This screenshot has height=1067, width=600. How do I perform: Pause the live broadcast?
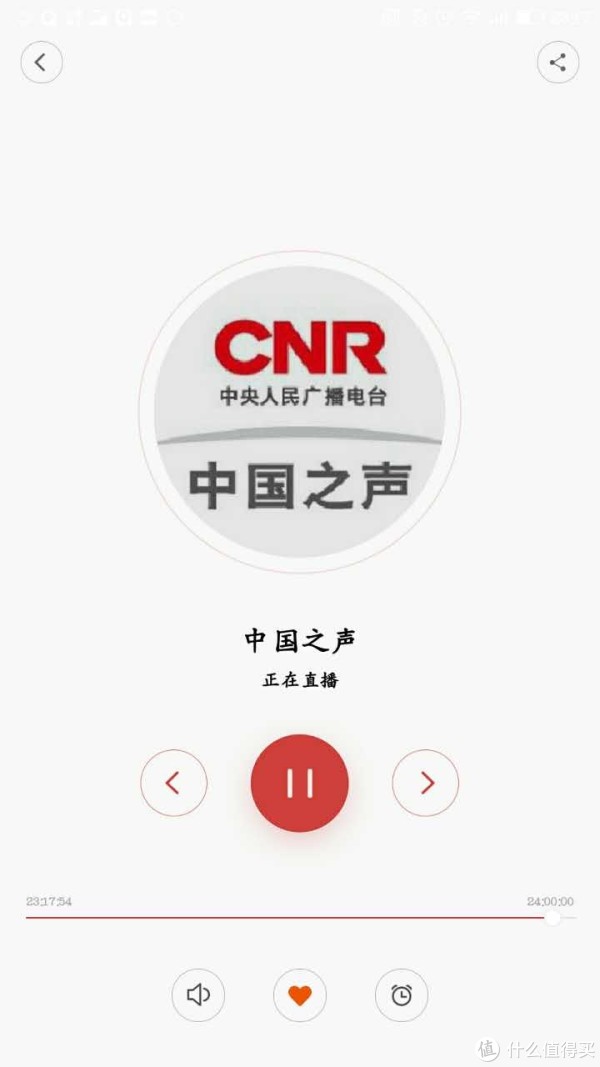299,783
